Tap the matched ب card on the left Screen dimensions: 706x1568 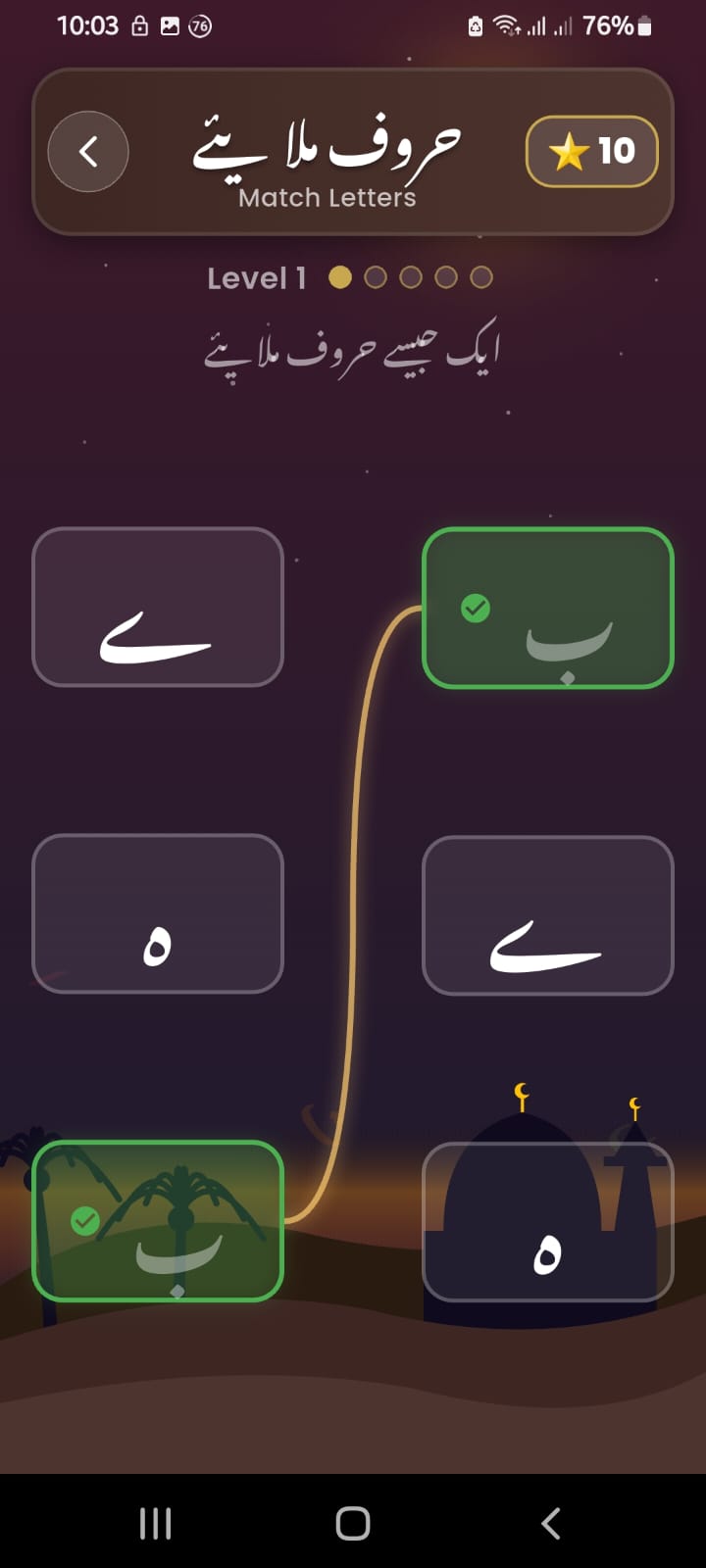click(x=158, y=1221)
